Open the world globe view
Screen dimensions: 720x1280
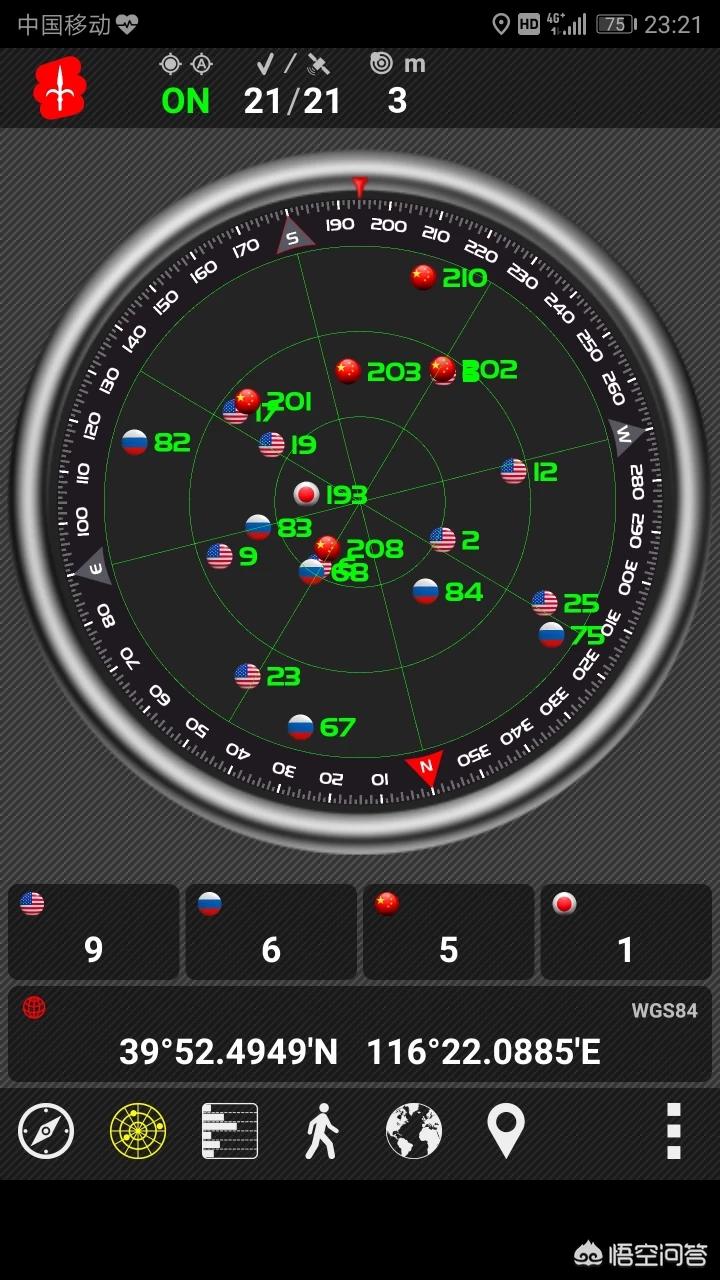[414, 1131]
